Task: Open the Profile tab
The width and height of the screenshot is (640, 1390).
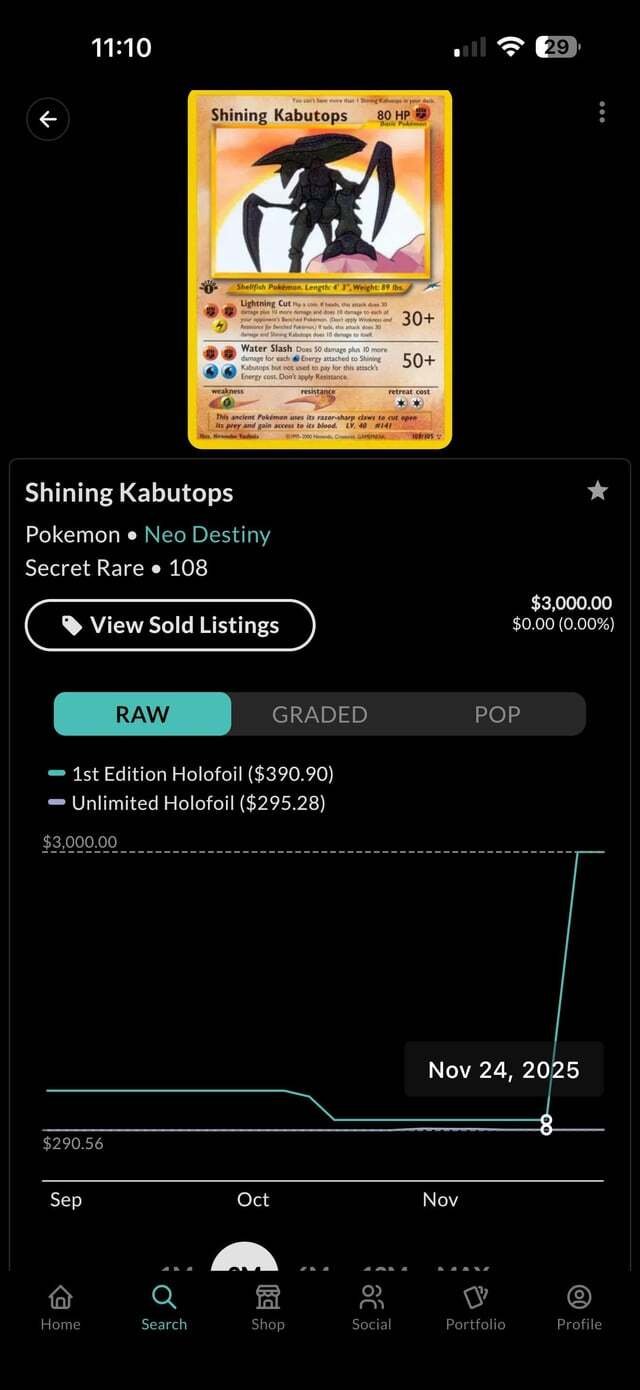Action: click(579, 1307)
